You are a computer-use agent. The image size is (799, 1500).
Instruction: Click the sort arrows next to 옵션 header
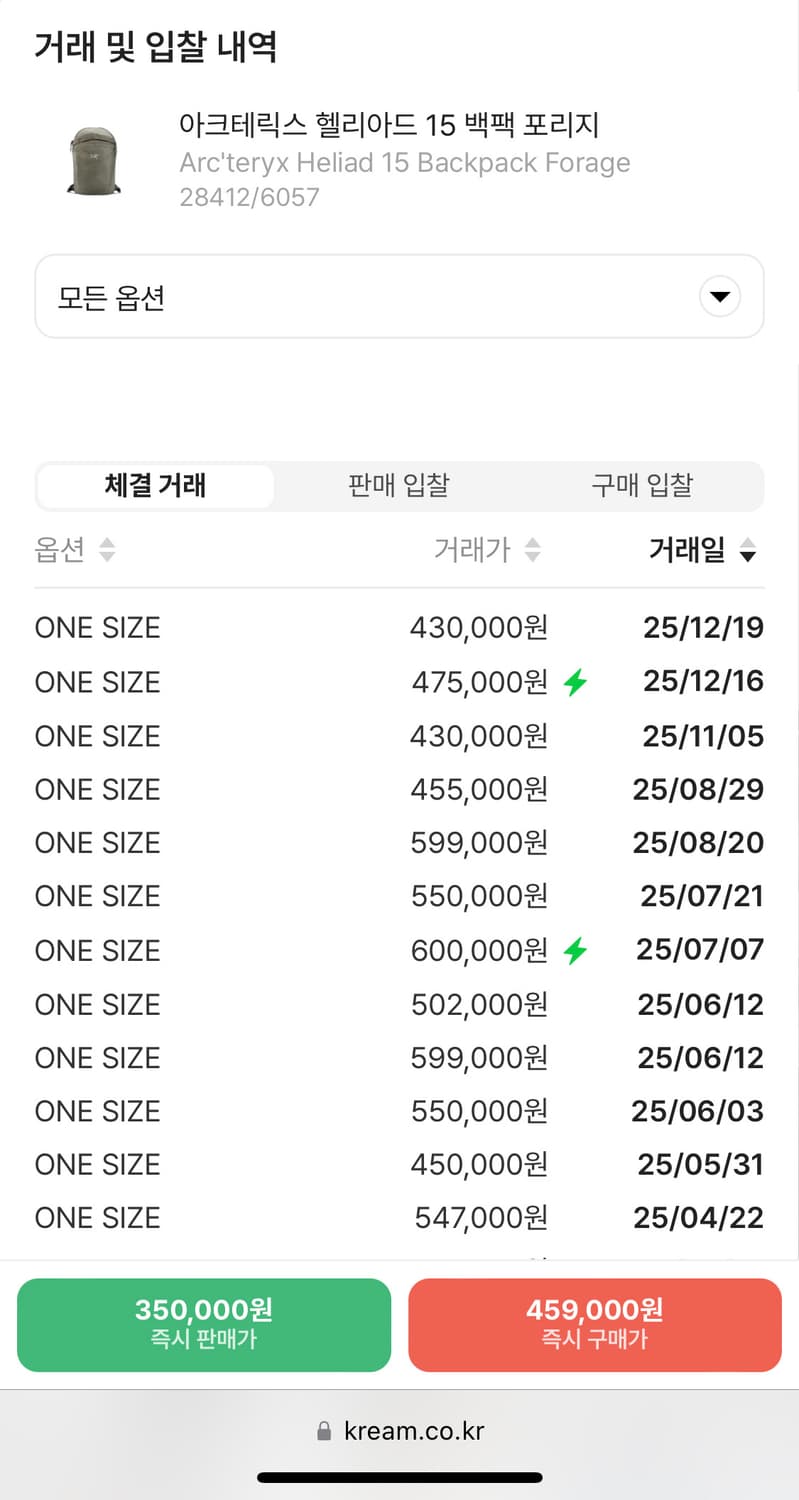click(105, 549)
